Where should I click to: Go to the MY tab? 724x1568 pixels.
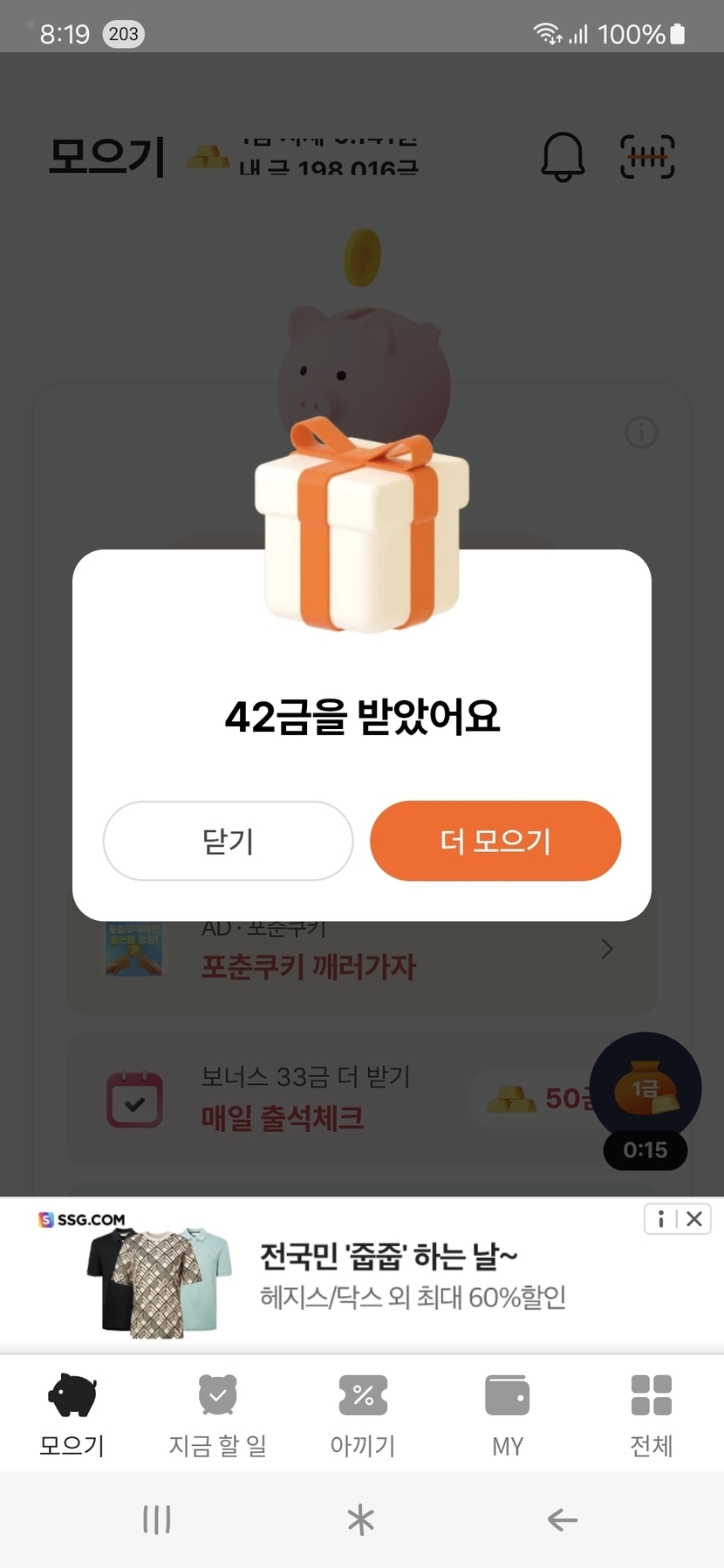tap(507, 1415)
